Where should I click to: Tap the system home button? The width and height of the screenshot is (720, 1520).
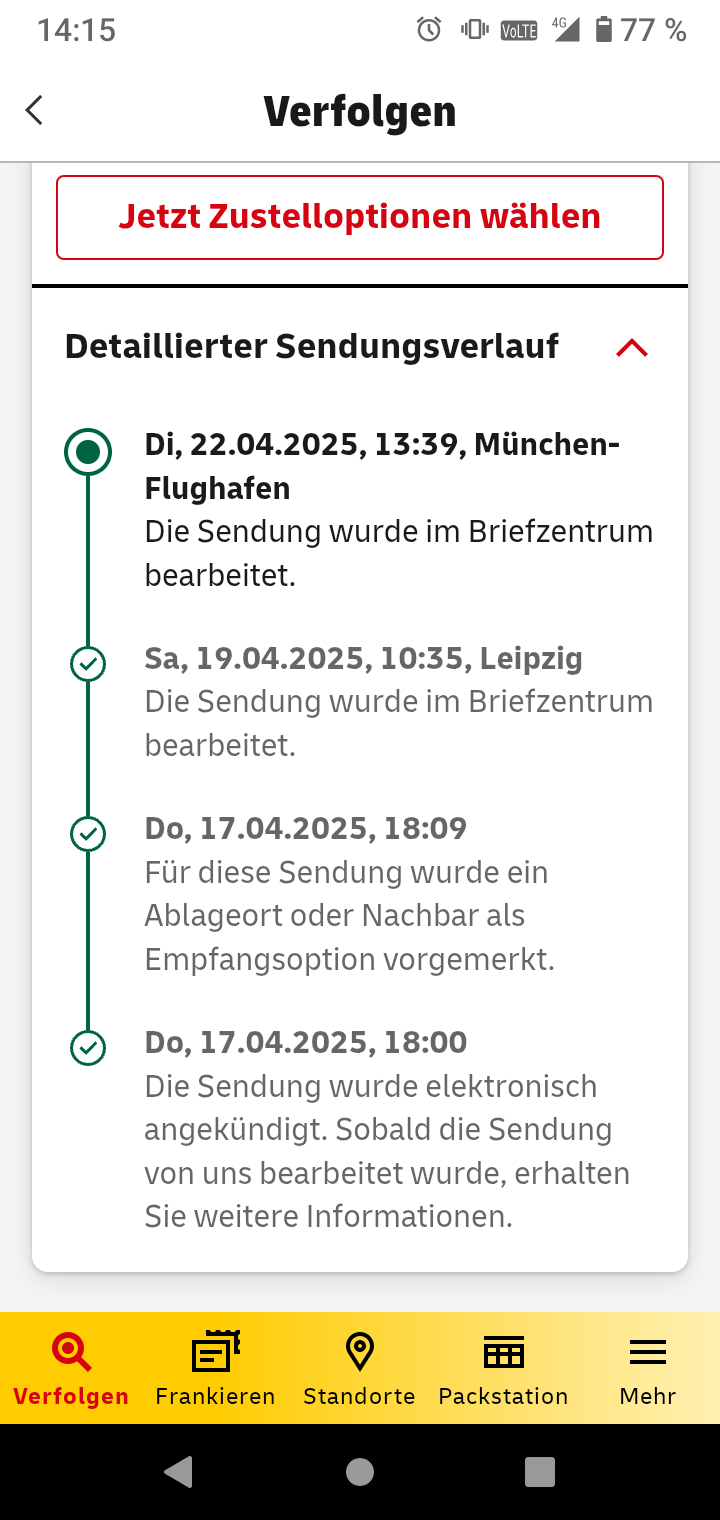click(x=360, y=1472)
